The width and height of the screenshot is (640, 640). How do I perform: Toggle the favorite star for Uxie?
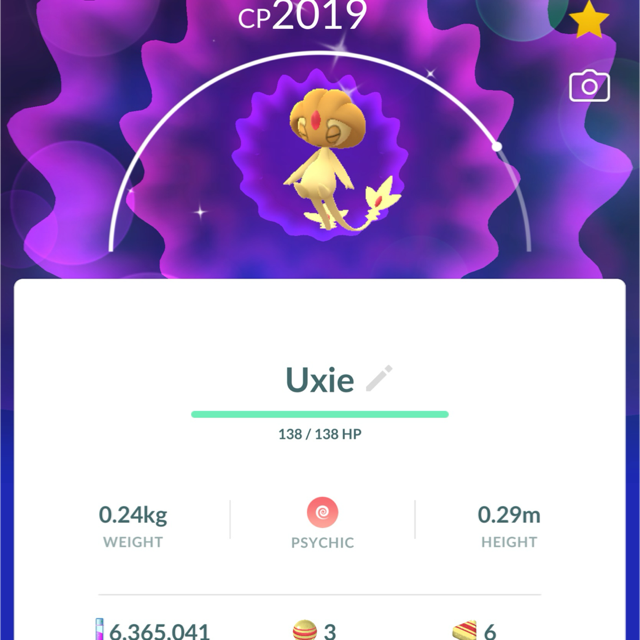click(x=589, y=20)
